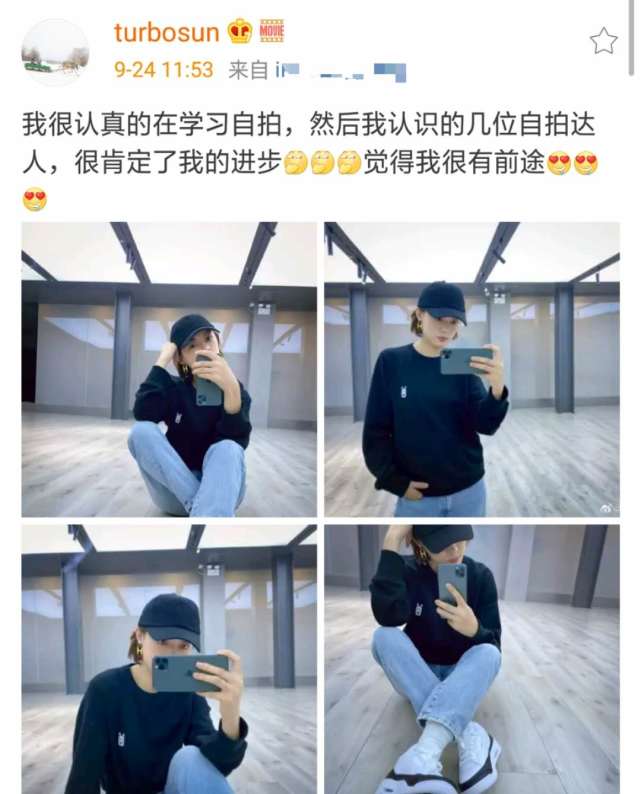View the standing mirror selfie photo
Viewport: 641px width, 794px height.
point(471,369)
